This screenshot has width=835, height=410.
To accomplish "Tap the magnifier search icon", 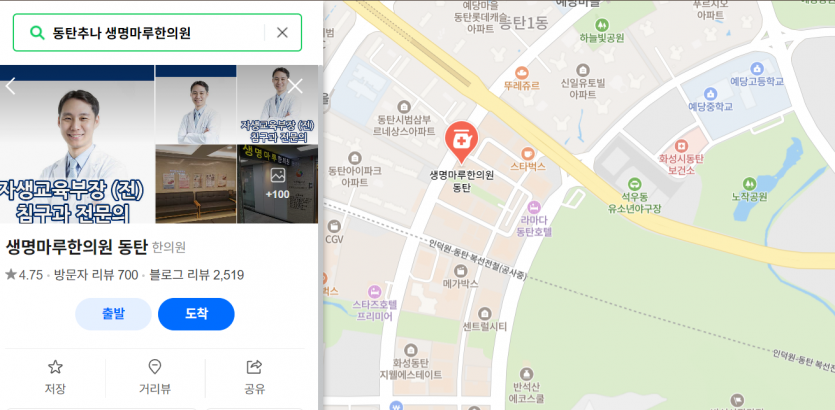I will click(36, 33).
